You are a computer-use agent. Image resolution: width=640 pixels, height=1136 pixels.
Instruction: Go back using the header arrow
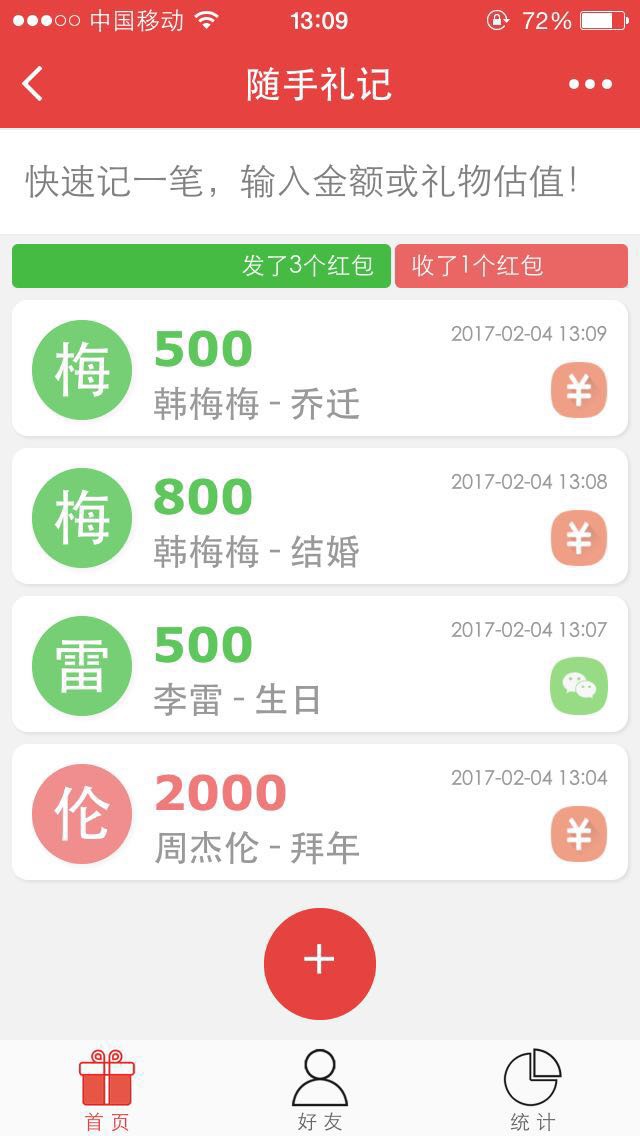click(x=33, y=84)
